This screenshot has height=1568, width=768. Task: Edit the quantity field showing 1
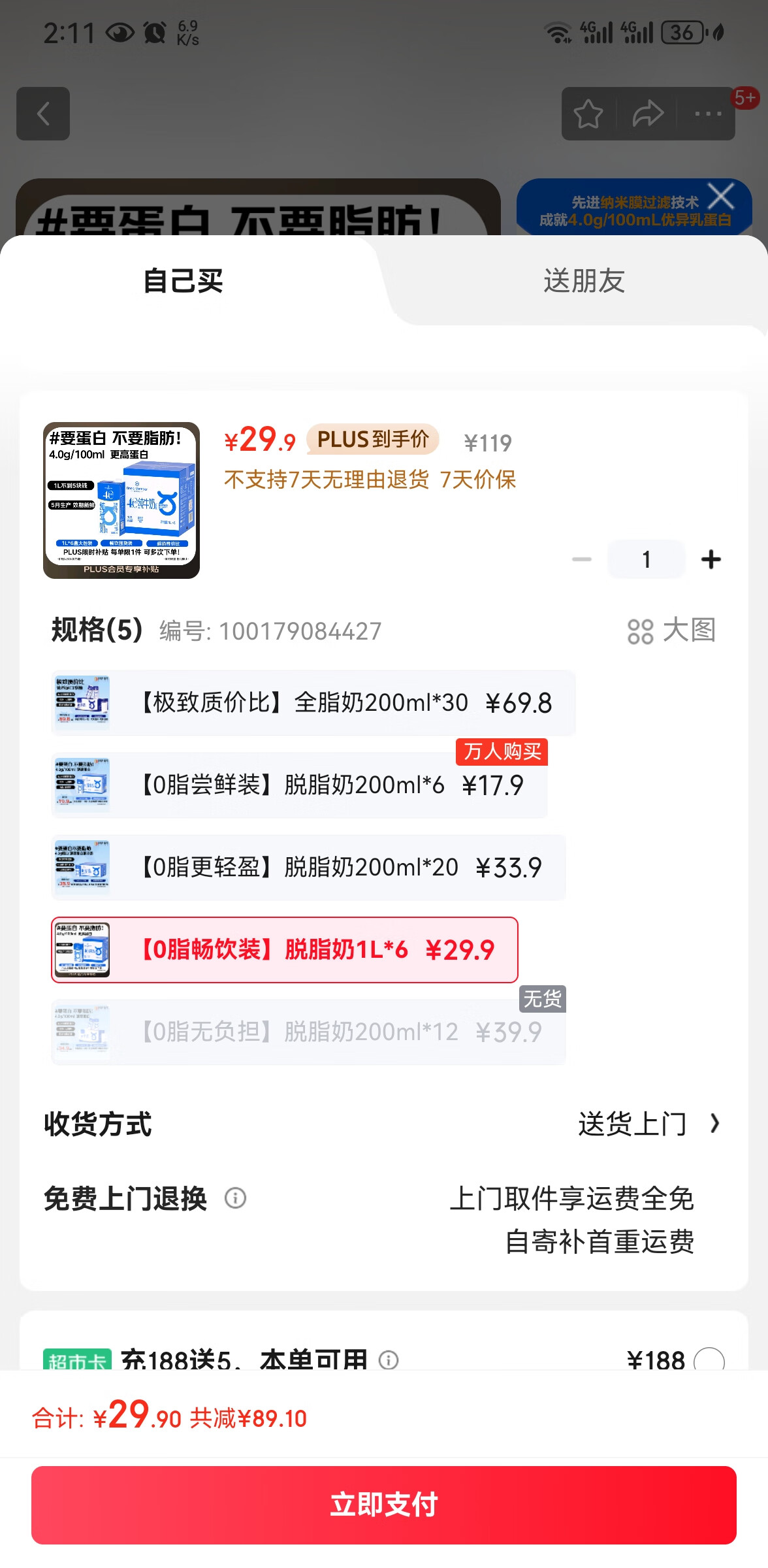[x=646, y=559]
